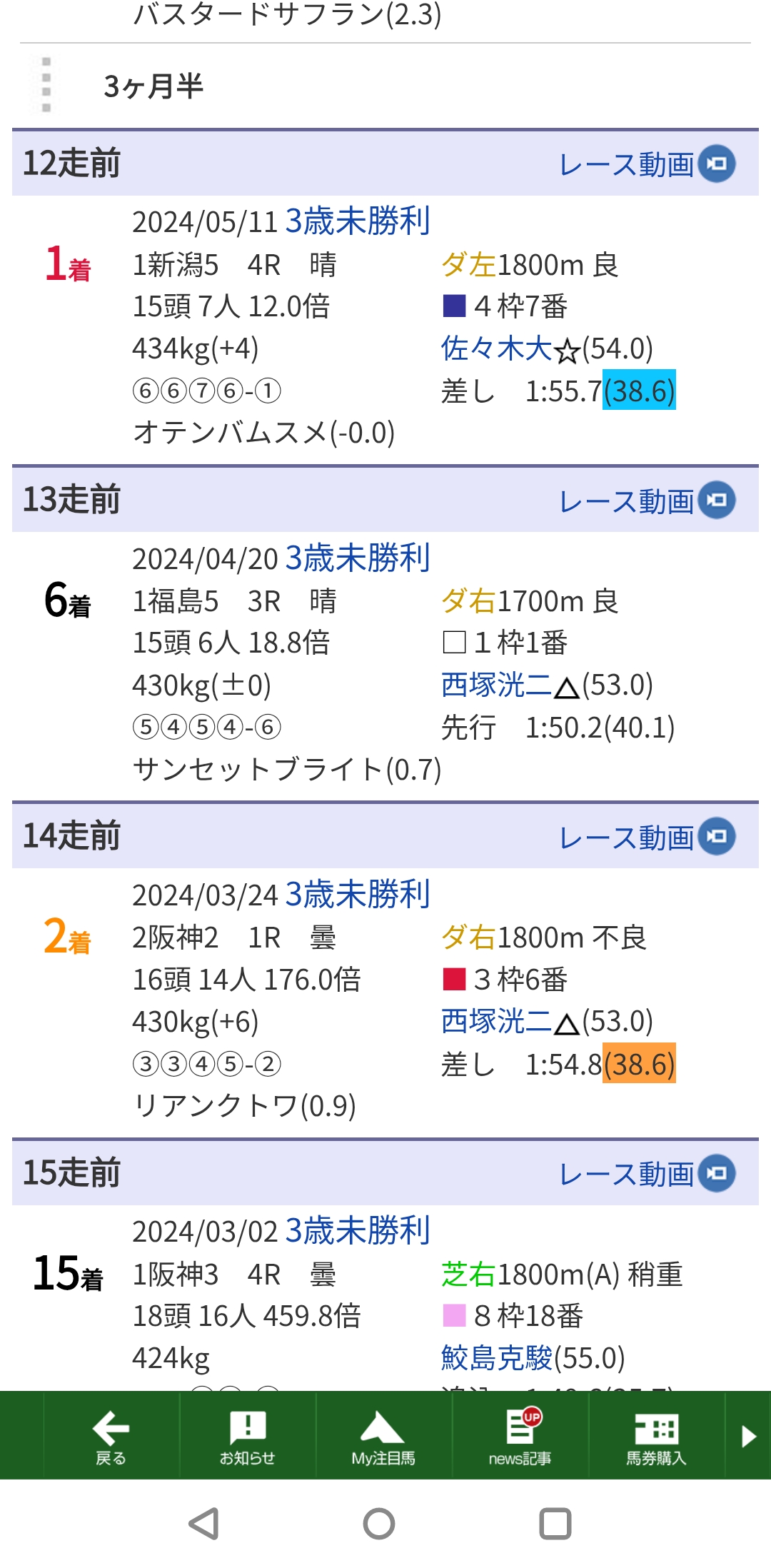Viewport: 771px width, 1568px height.
Task: Show more toolbar items with the right arrow
Action: 748,1436
